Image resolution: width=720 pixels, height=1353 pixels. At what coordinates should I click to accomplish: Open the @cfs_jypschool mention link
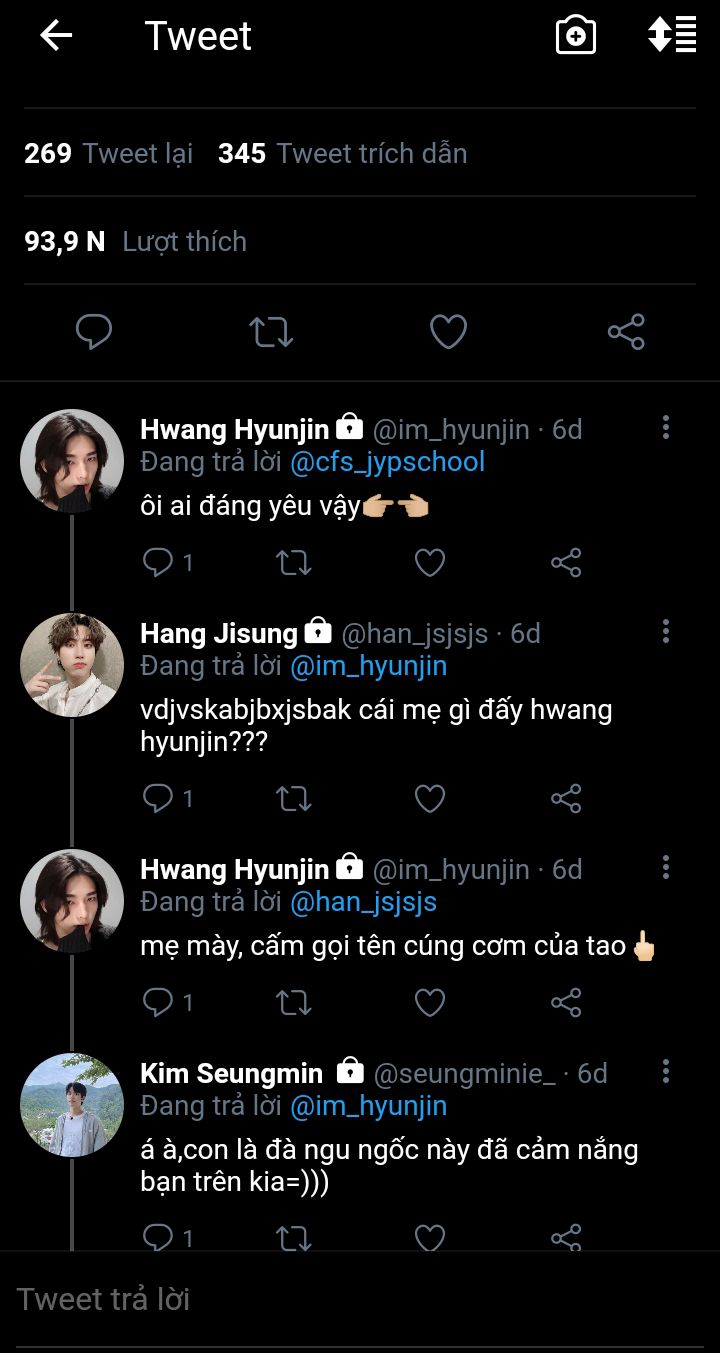coord(387,462)
